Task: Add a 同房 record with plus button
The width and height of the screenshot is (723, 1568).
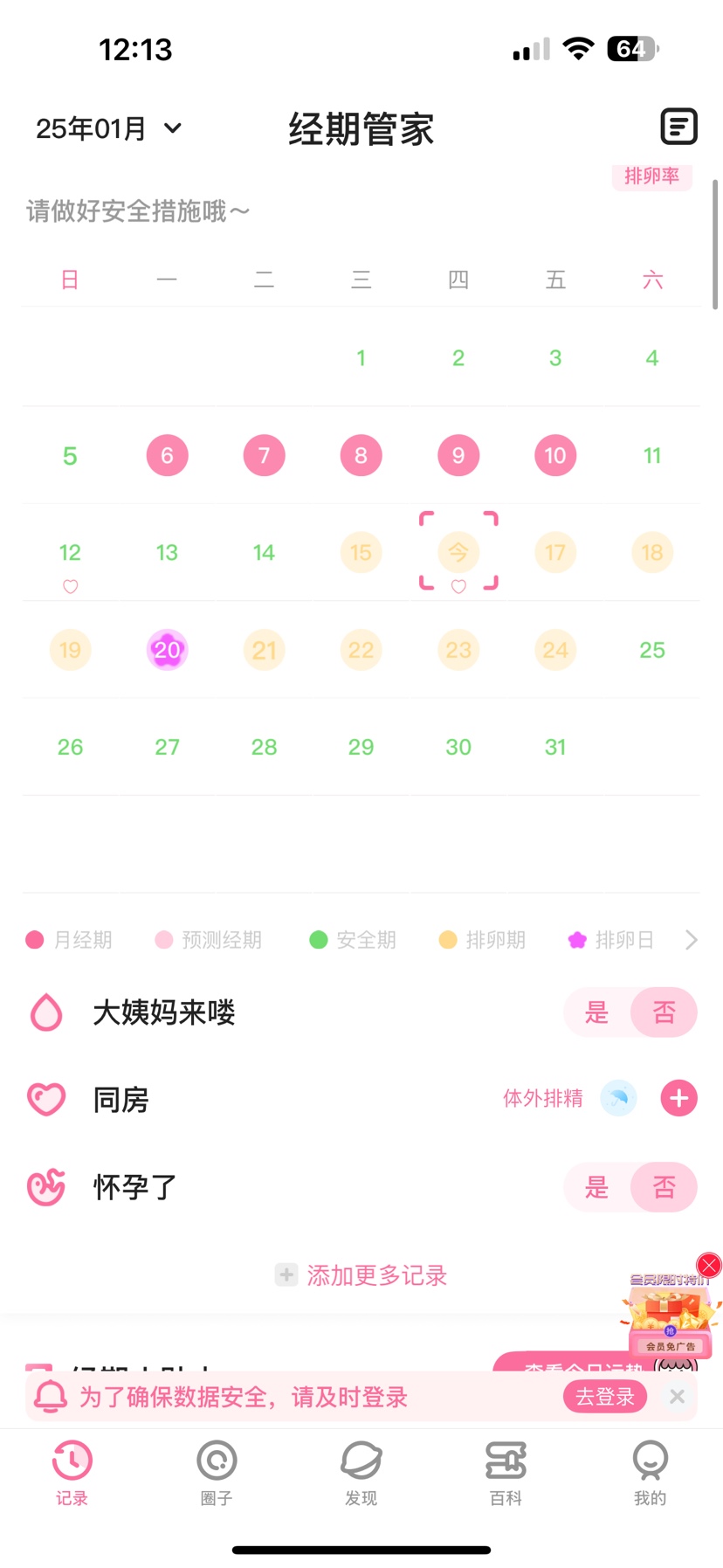Action: click(678, 1099)
